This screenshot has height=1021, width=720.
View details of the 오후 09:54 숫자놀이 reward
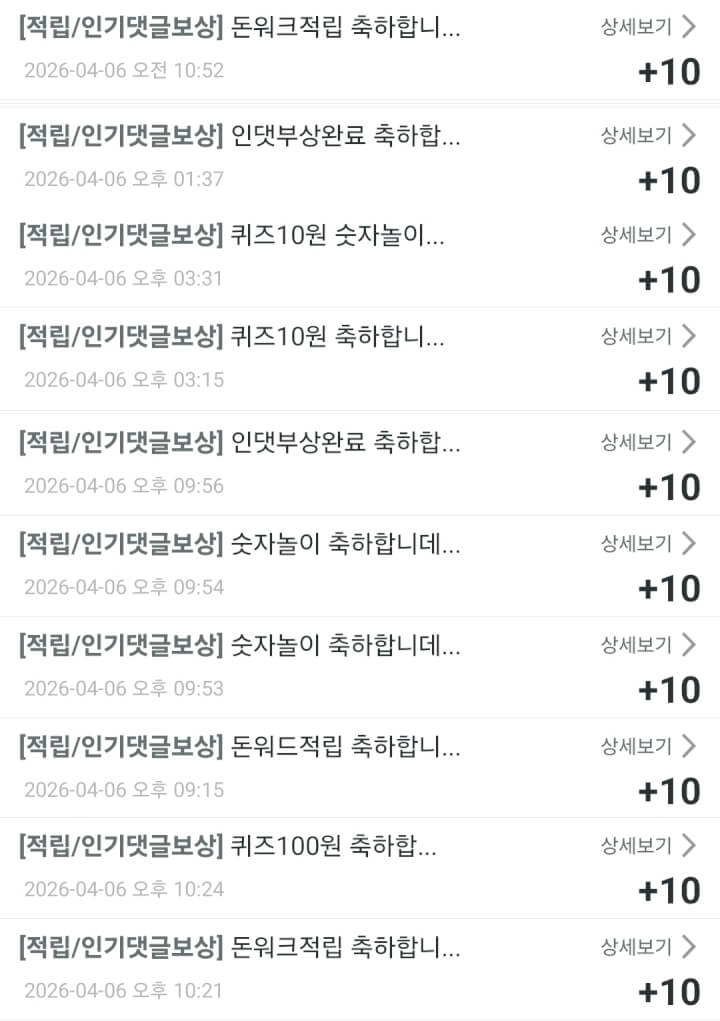point(647,544)
